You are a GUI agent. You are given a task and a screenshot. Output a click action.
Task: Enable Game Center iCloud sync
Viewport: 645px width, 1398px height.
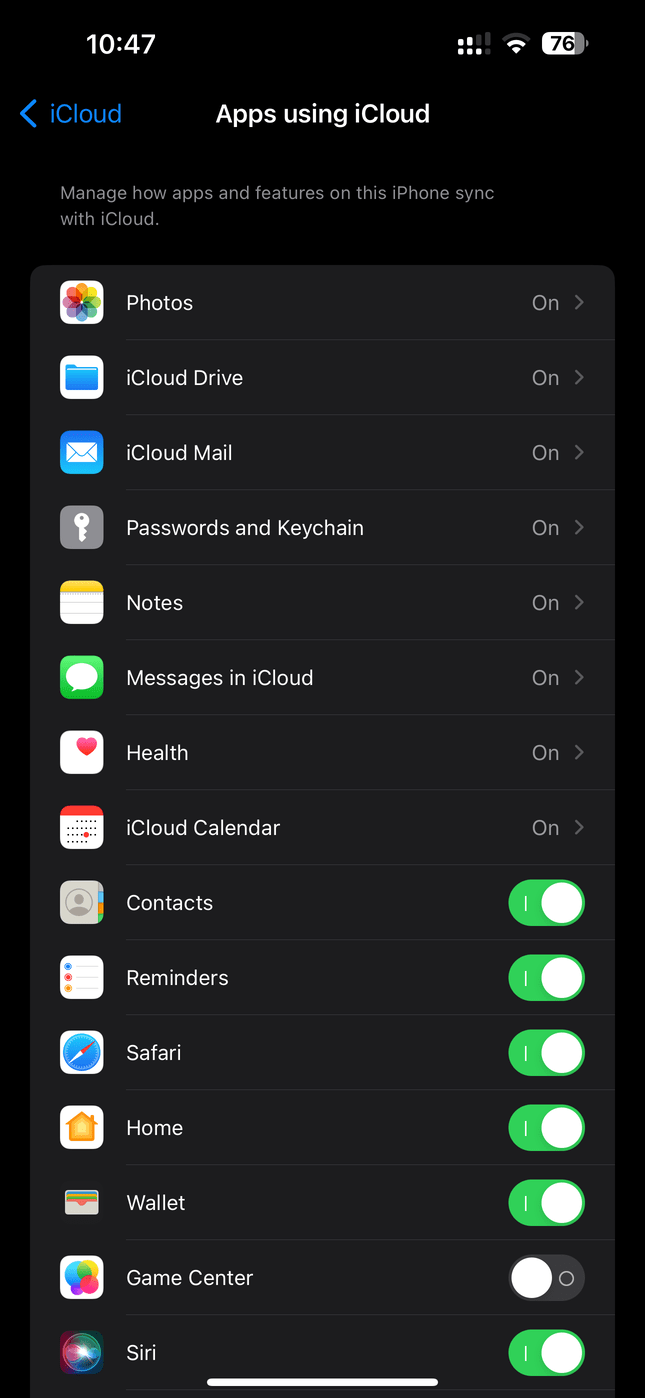click(546, 1278)
